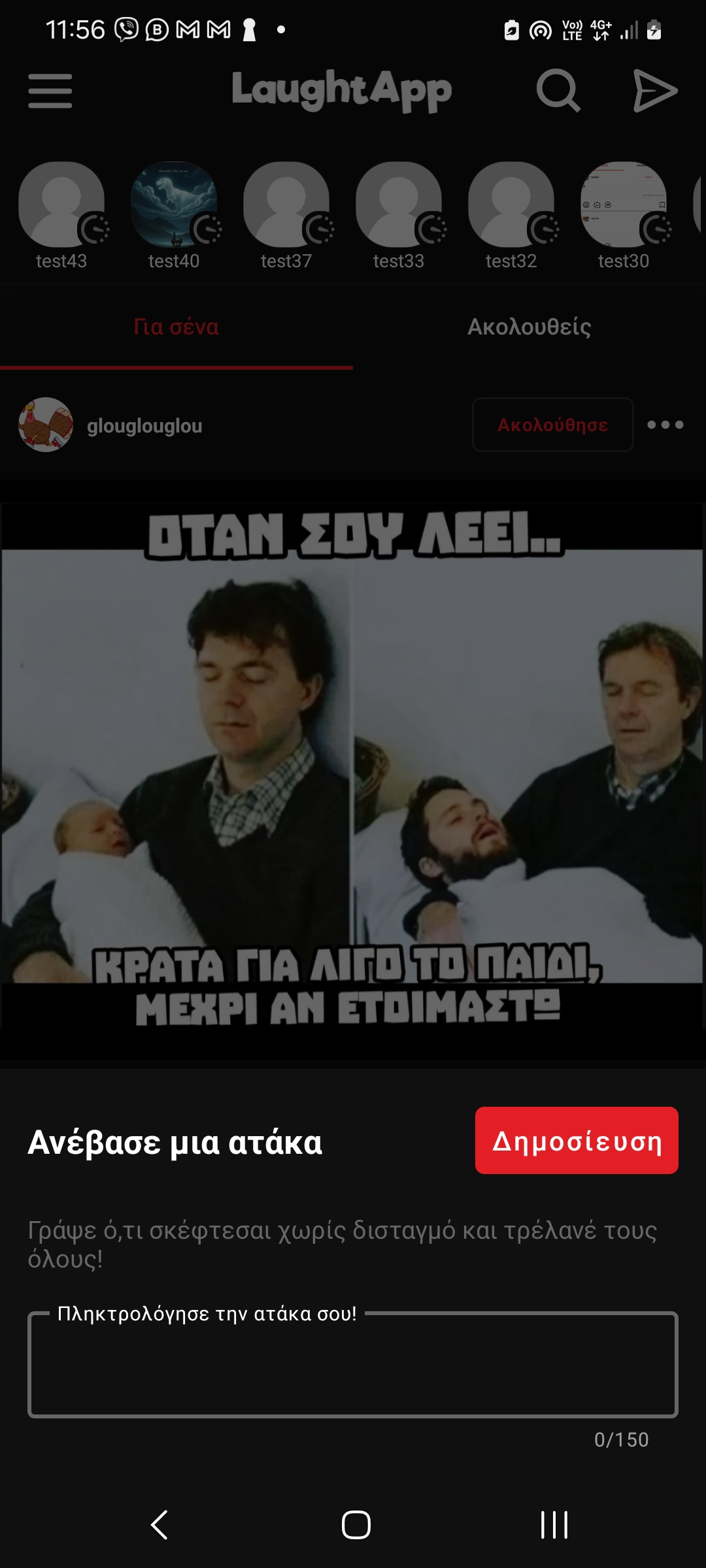Focus the Πληκτρολόγησε την ατάκα σου text field

coord(353,1365)
